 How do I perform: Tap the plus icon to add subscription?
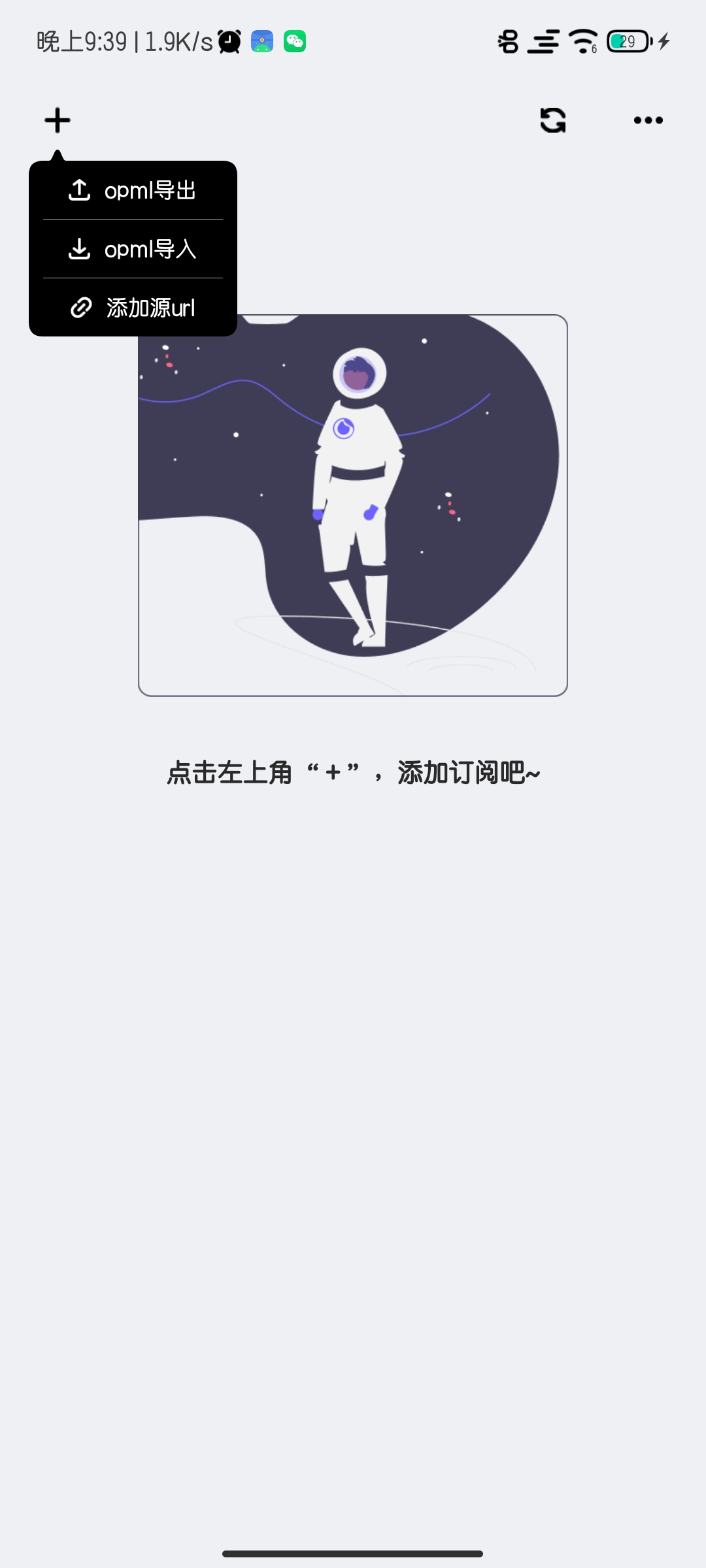click(x=58, y=120)
